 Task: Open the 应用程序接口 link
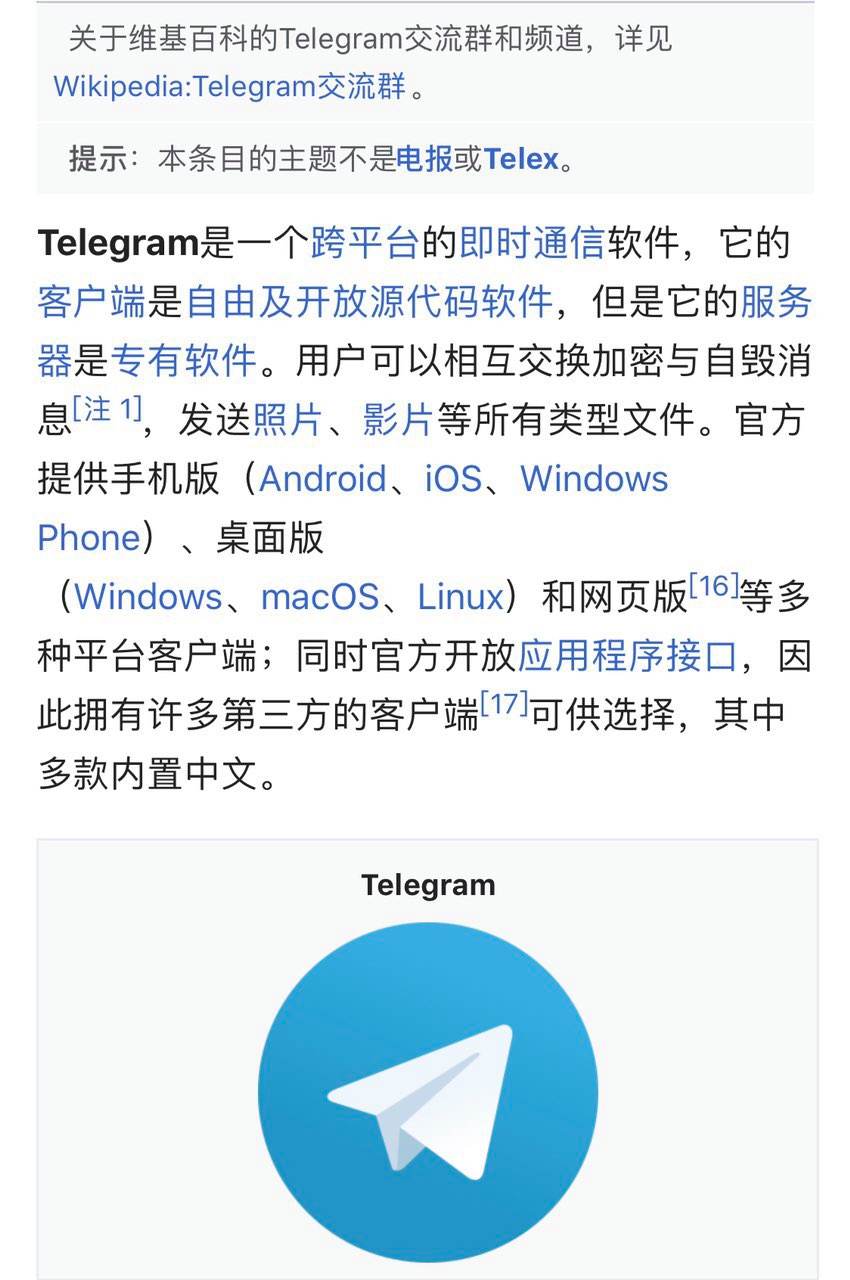pyautogui.click(x=627, y=656)
